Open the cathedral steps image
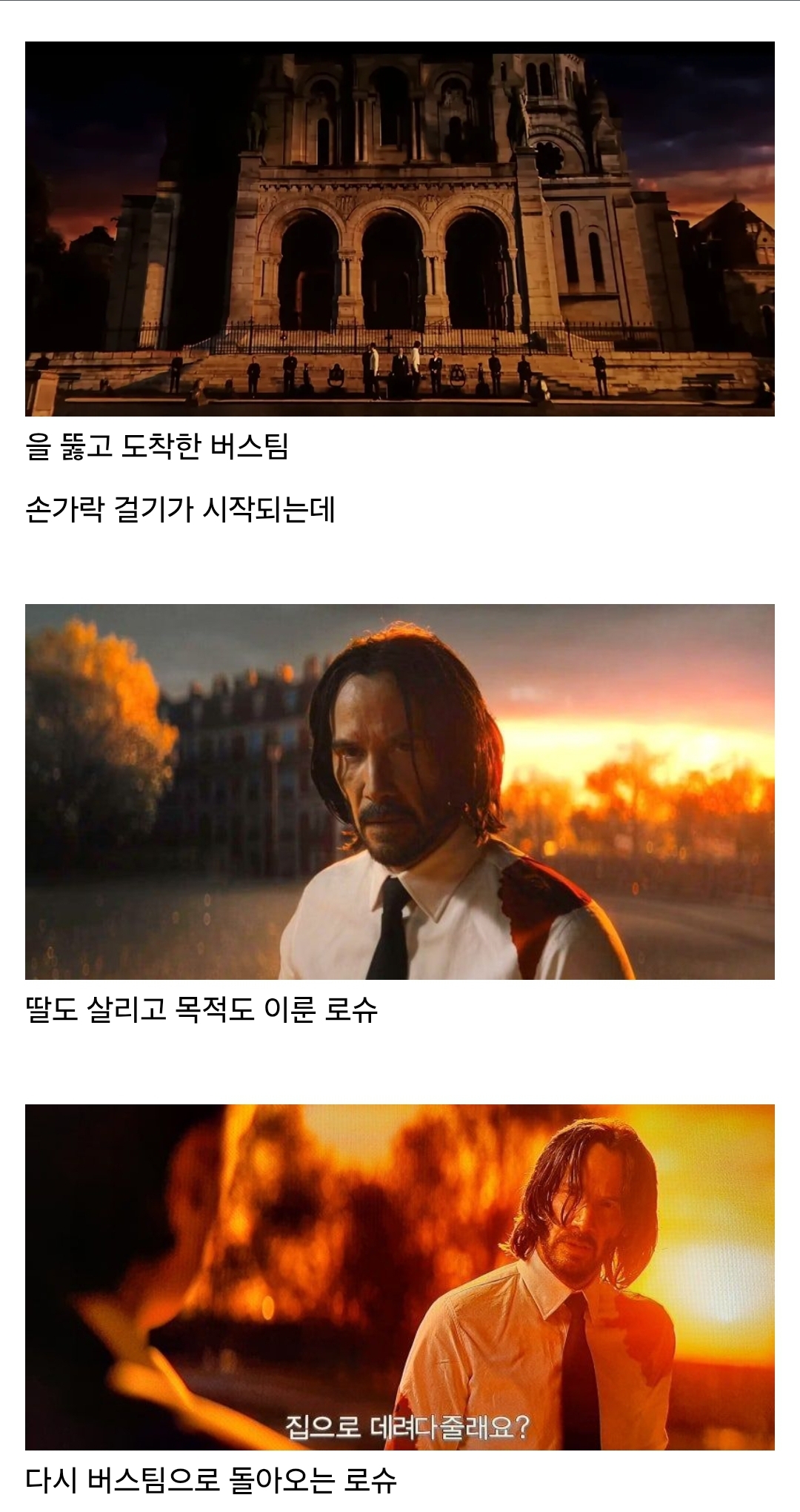The image size is (800, 1512). coord(400,228)
